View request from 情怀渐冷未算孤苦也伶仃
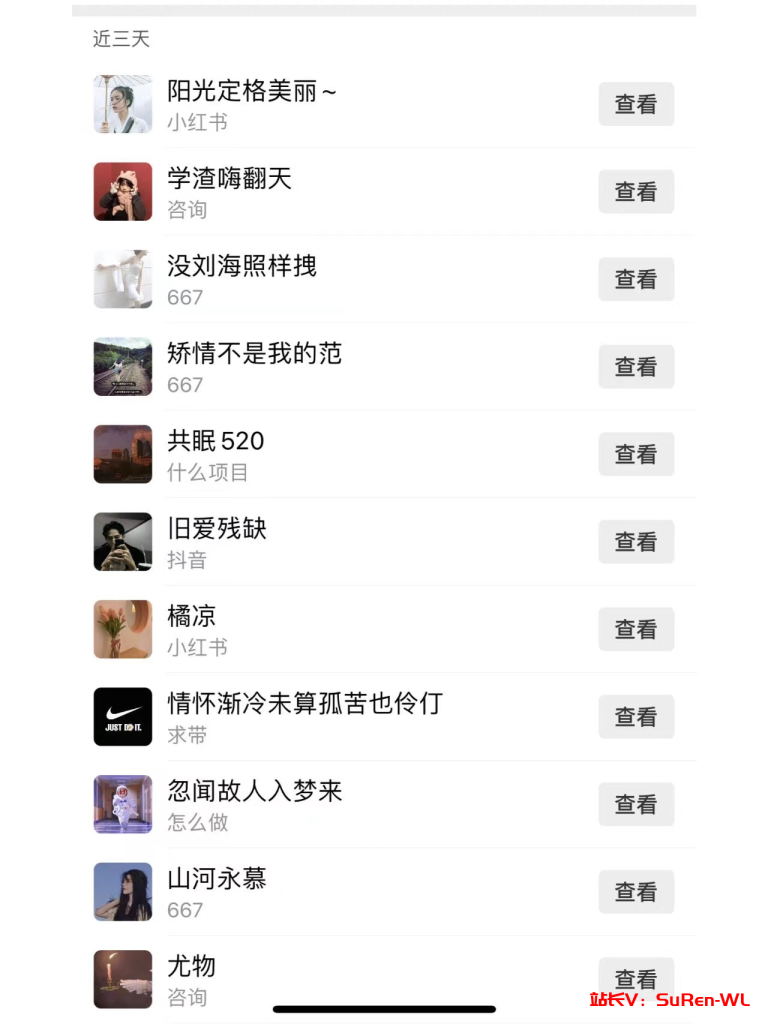Screen dimensions: 768x1024 [636, 717]
